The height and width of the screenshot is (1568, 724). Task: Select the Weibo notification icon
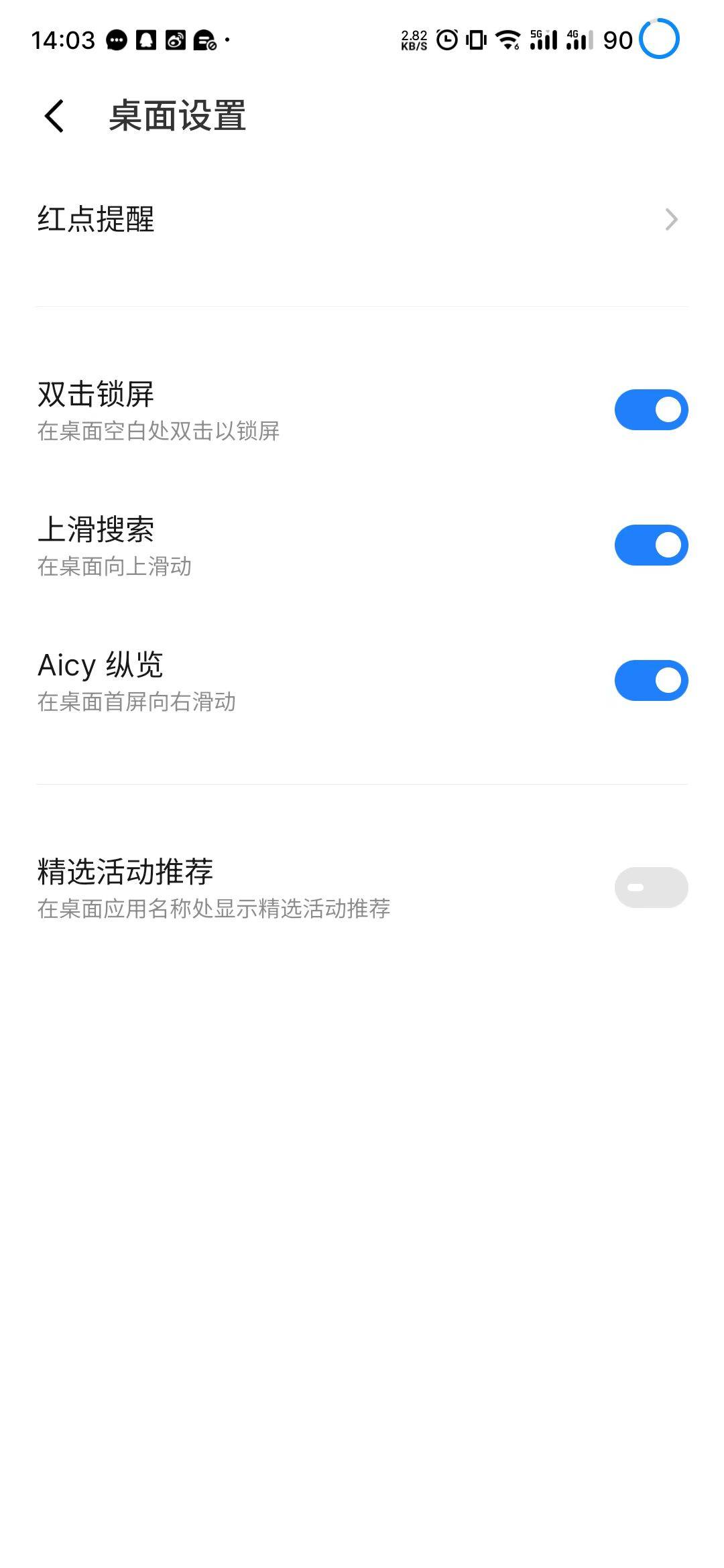pos(175,41)
